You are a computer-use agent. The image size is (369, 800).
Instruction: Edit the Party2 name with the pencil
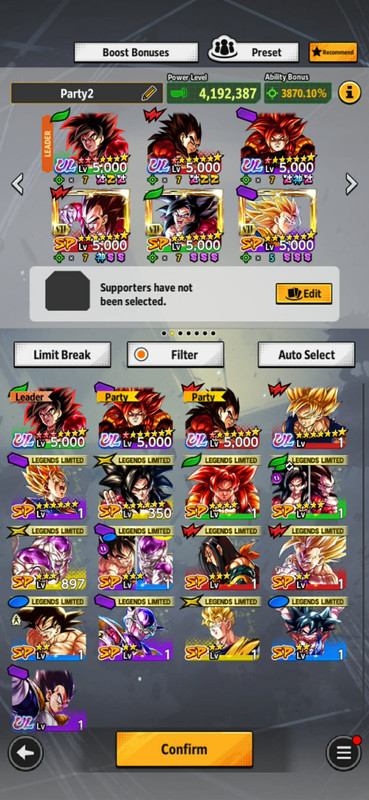[149, 93]
